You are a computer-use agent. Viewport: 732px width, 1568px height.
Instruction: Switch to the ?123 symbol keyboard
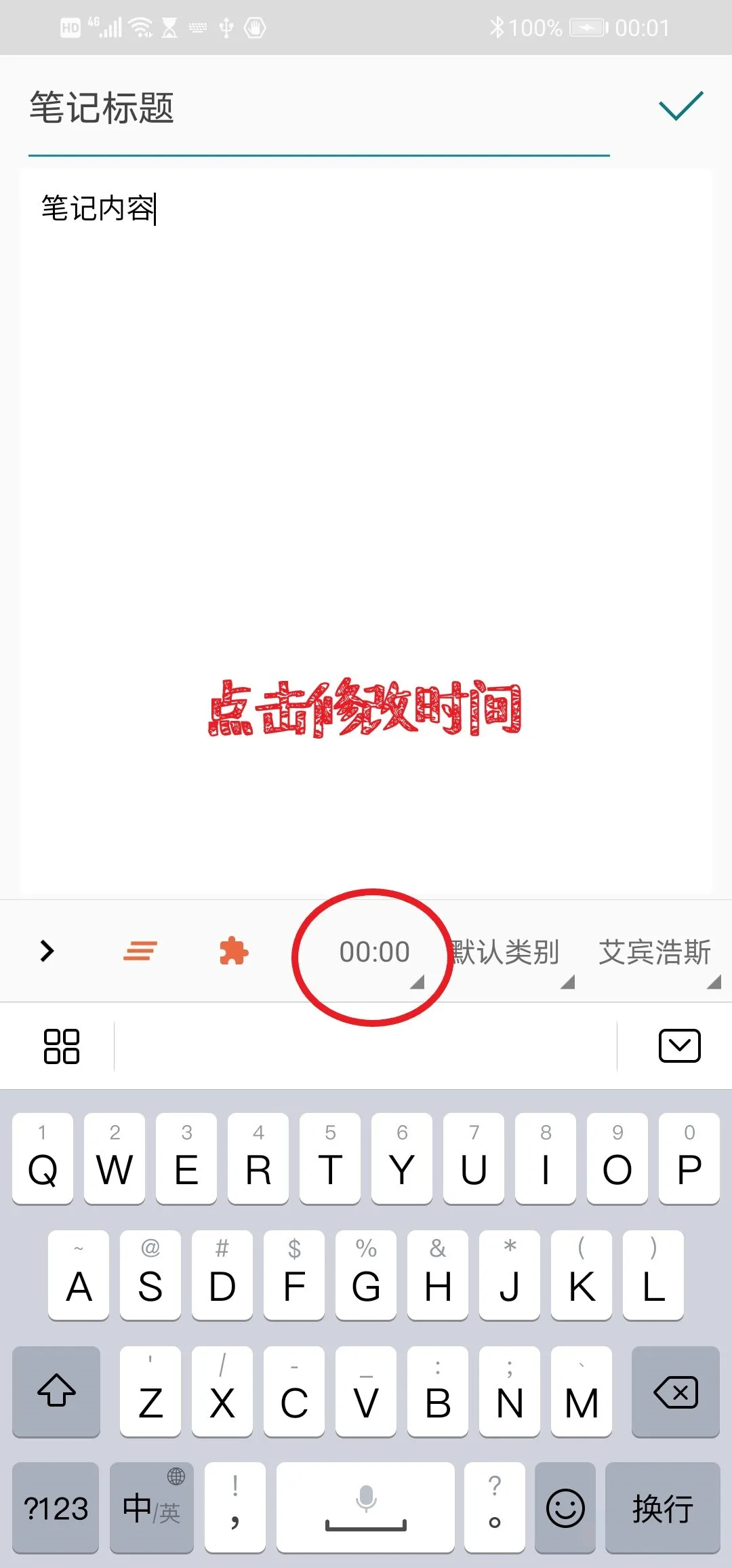click(56, 1508)
